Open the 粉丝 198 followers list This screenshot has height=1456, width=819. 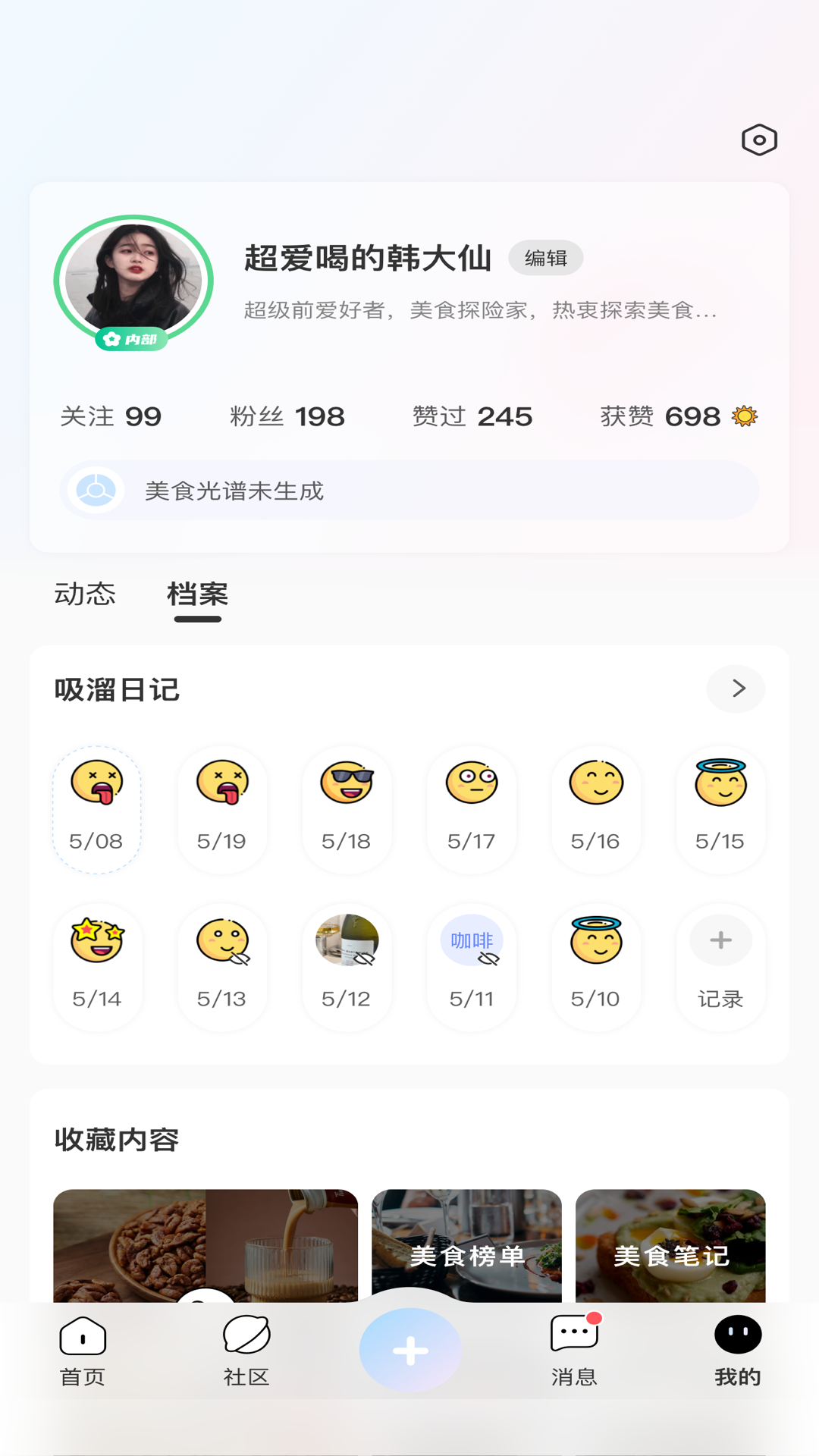[287, 416]
